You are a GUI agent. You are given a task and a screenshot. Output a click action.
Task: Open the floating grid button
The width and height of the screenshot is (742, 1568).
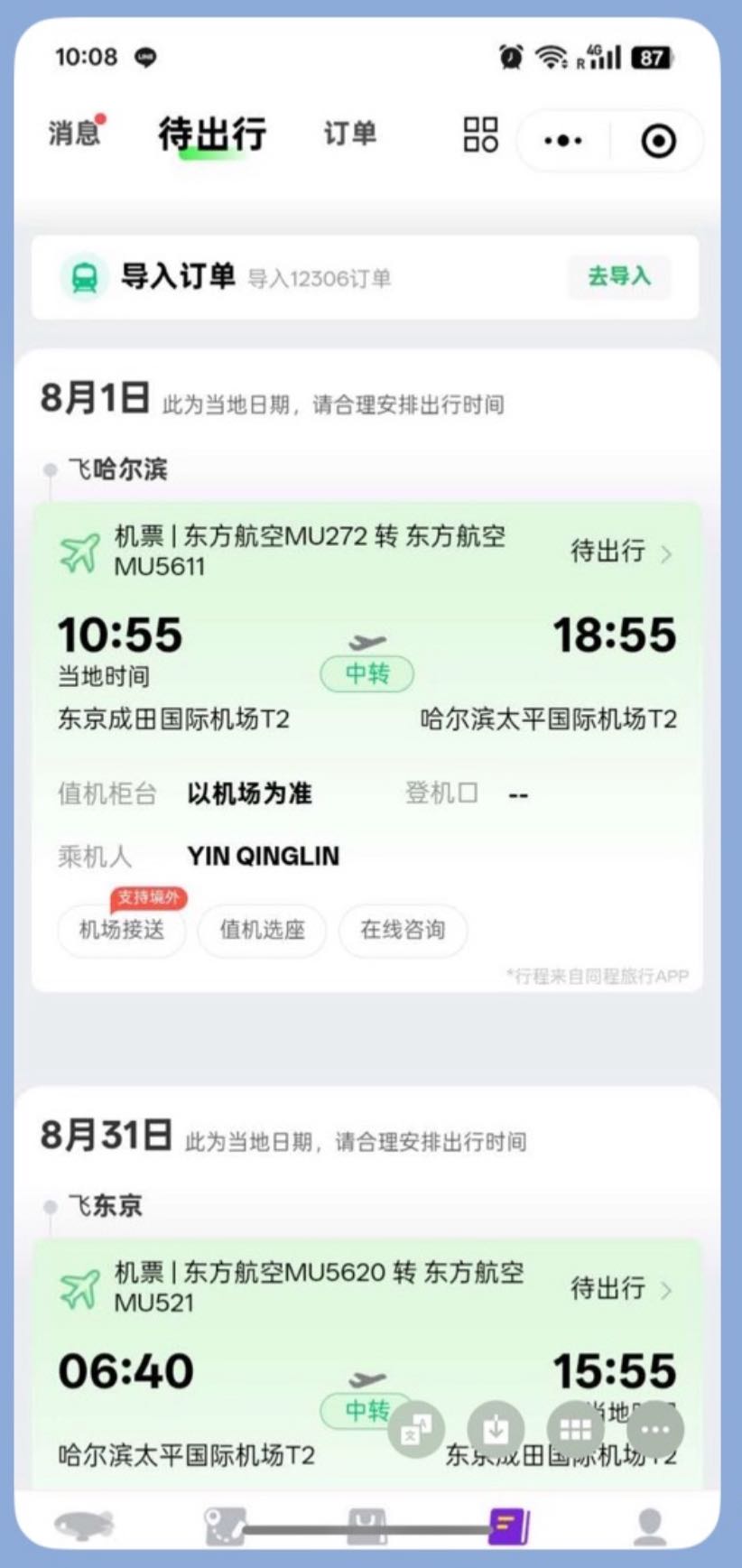(x=575, y=1429)
